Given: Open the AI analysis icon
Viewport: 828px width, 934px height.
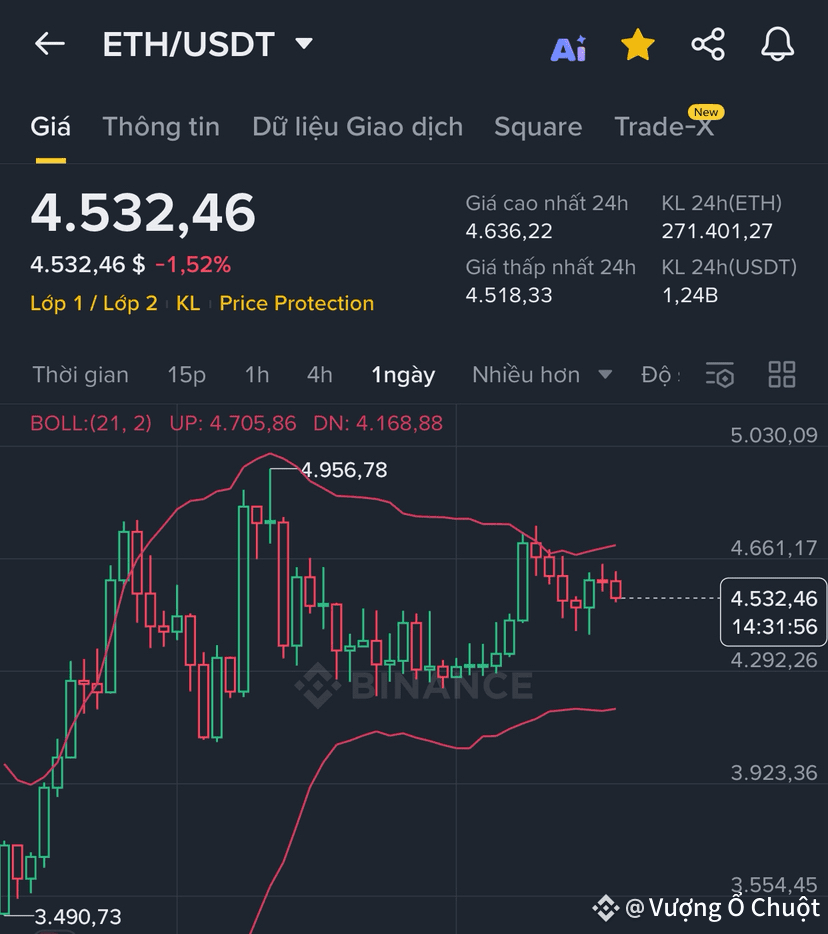Looking at the screenshot, I should (568, 46).
